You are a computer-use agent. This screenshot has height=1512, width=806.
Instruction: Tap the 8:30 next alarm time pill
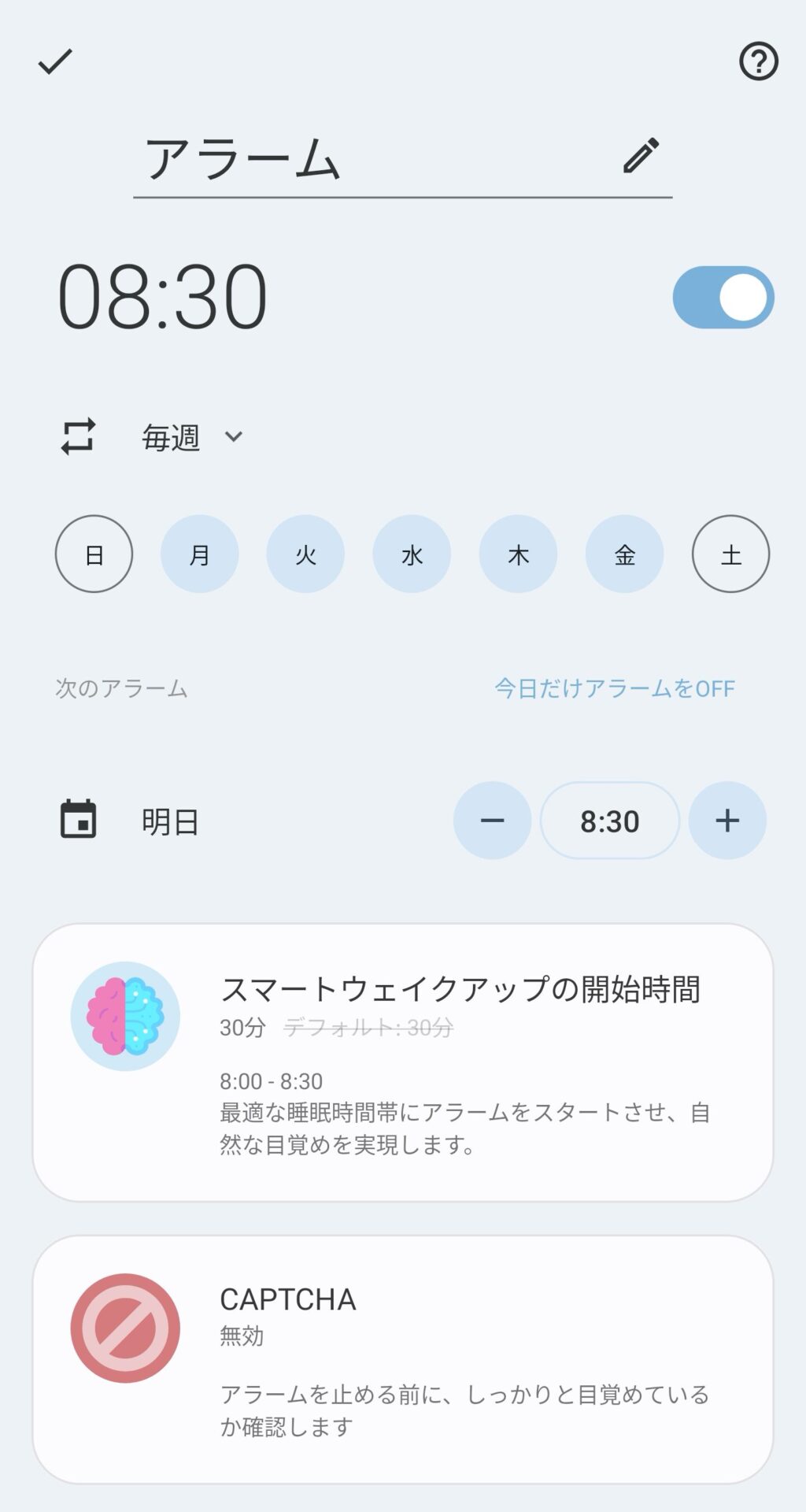tap(609, 821)
